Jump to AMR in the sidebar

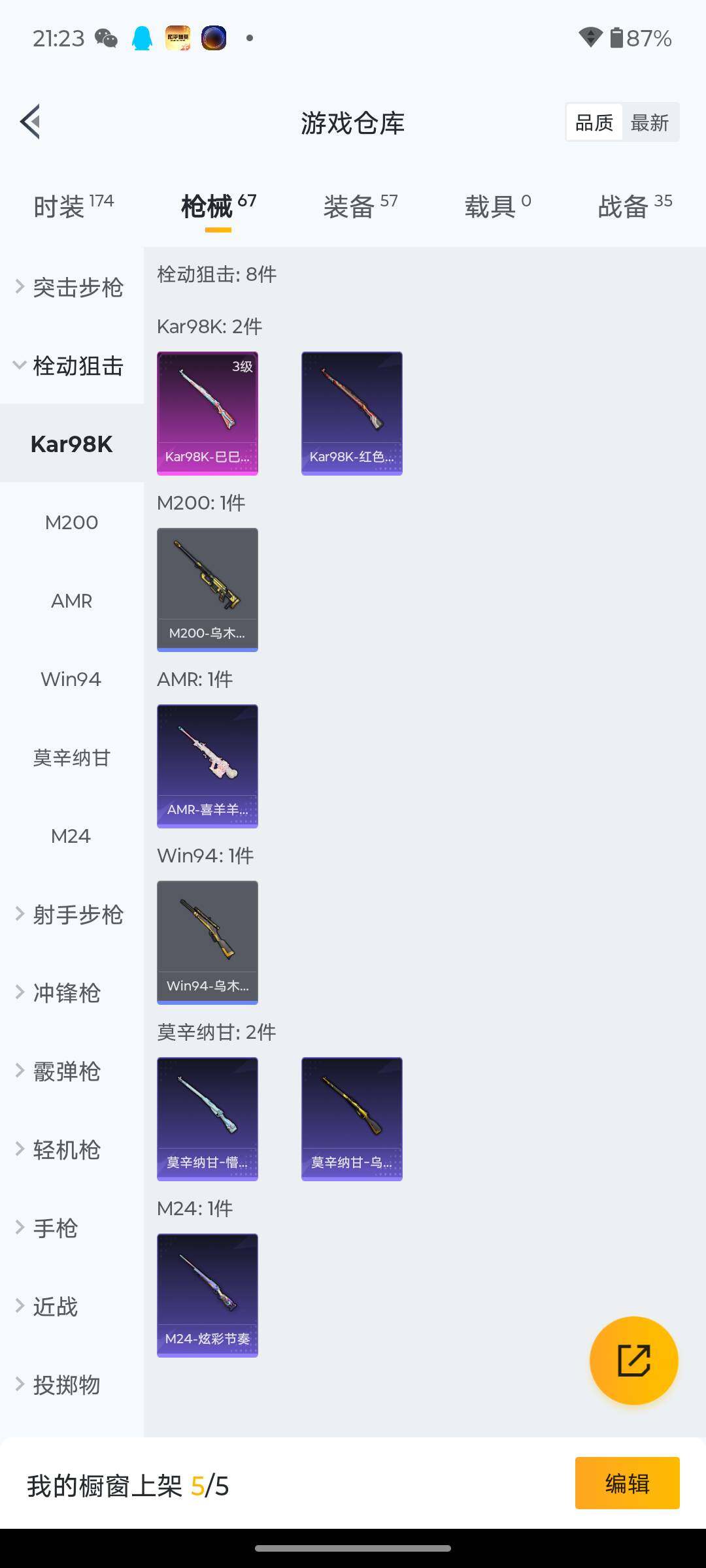tap(71, 601)
